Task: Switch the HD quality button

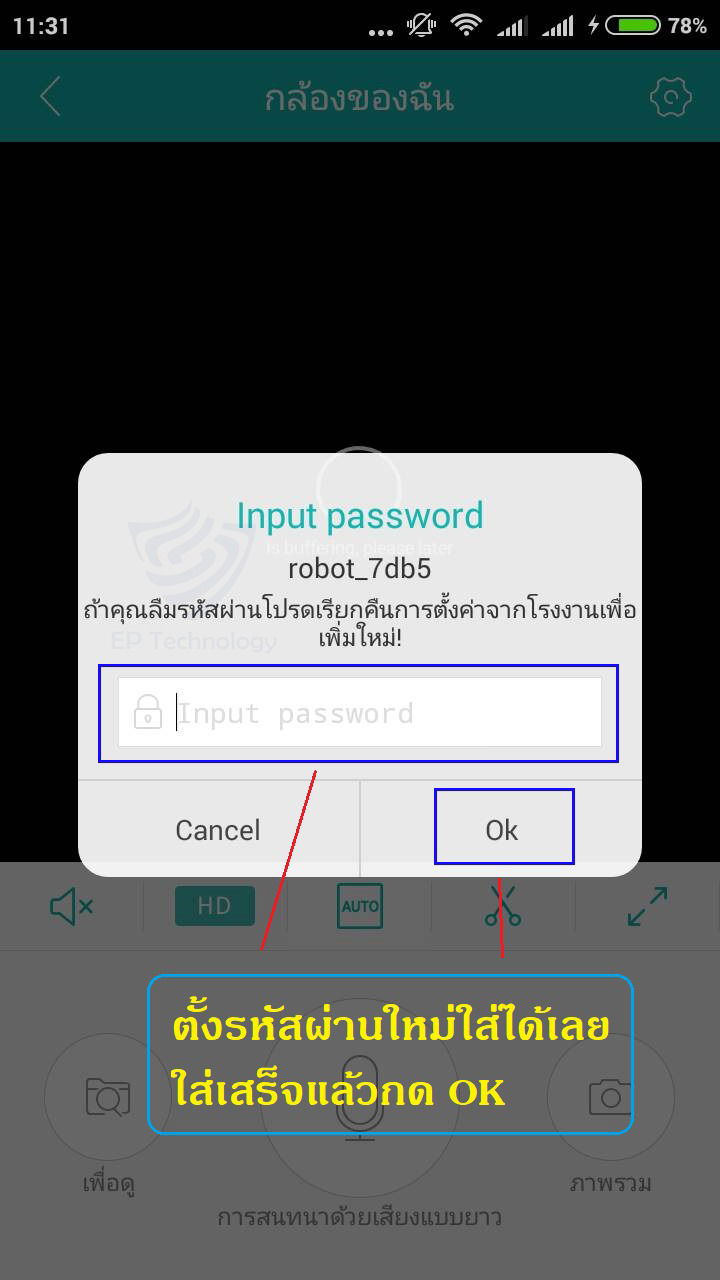Action: click(x=215, y=906)
